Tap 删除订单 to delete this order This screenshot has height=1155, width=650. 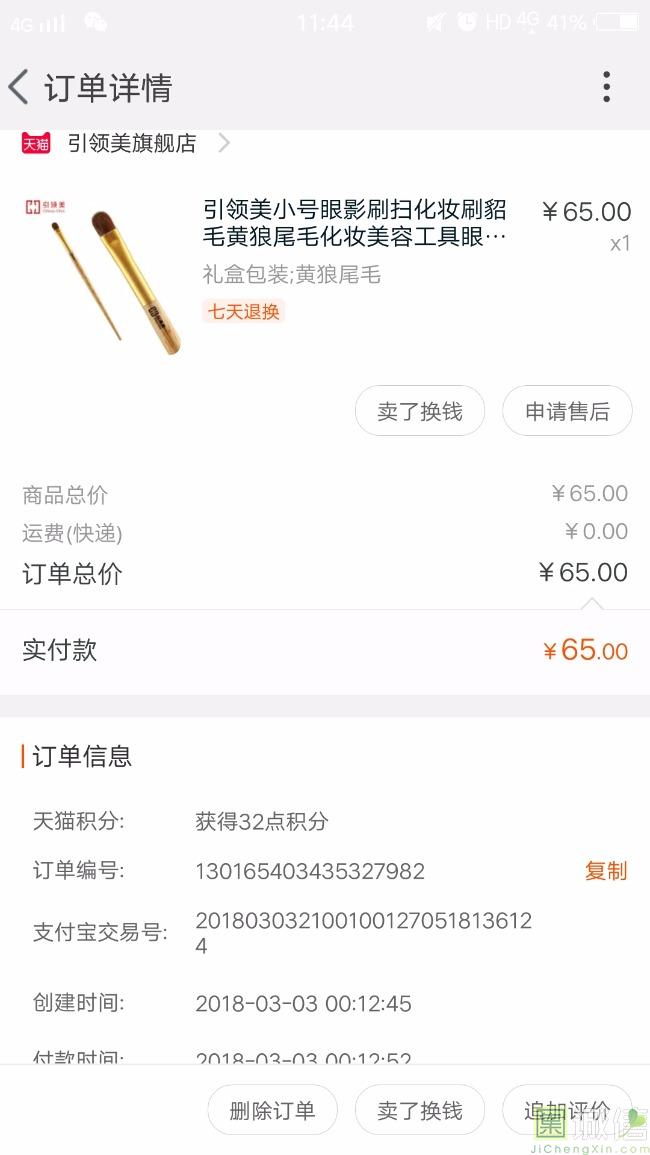click(272, 1110)
